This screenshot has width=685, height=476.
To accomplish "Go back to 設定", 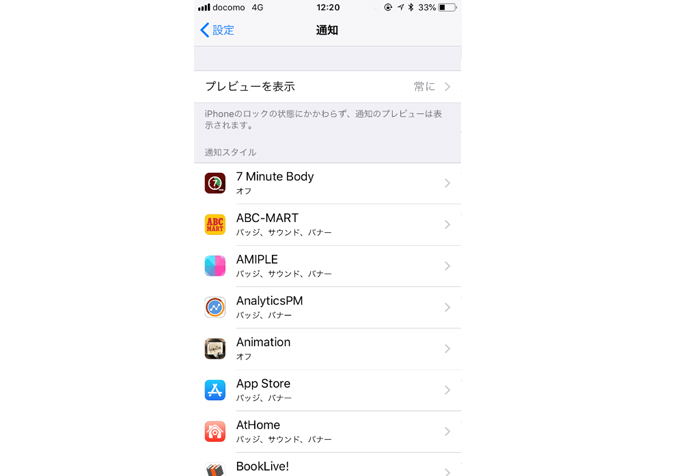I will [217, 30].
